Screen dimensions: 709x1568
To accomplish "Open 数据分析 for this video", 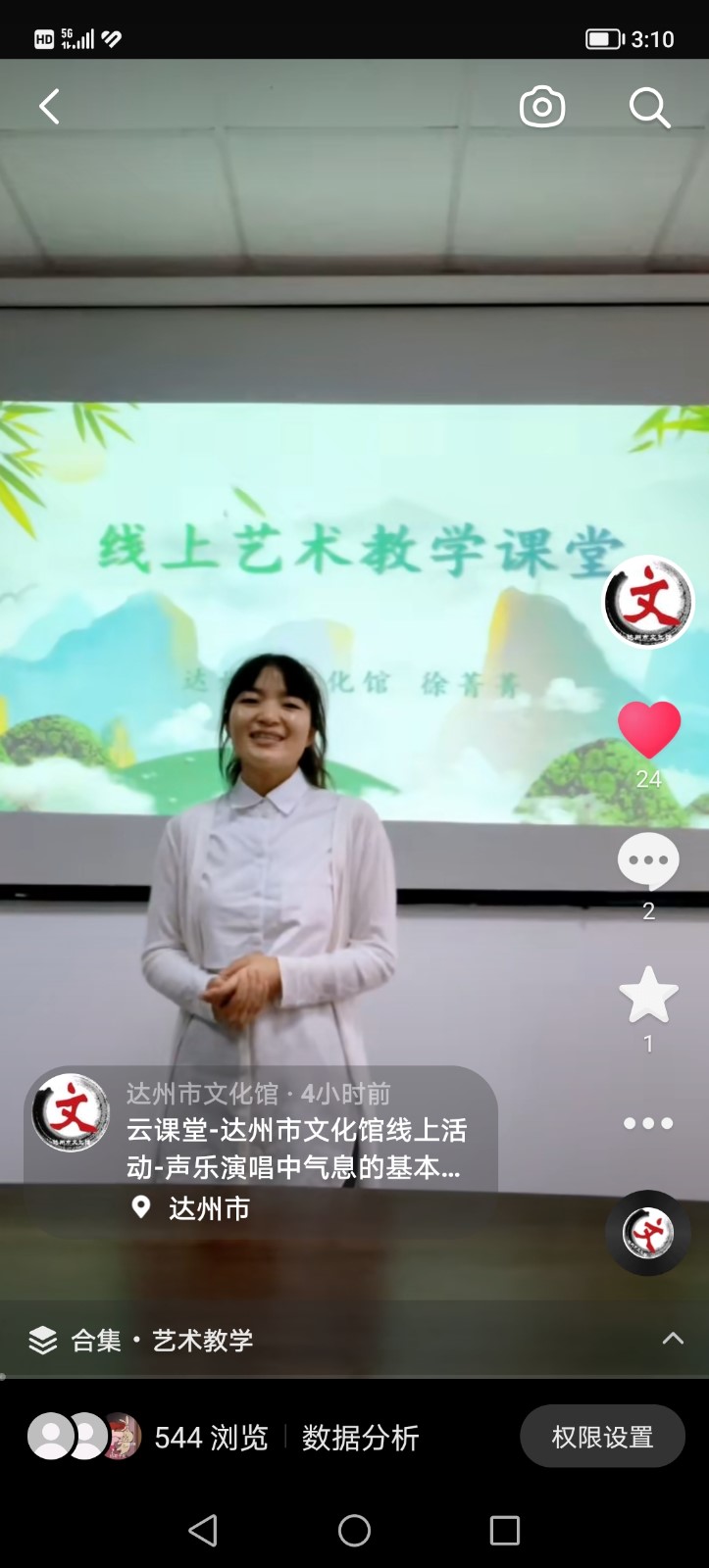I will click(360, 1438).
